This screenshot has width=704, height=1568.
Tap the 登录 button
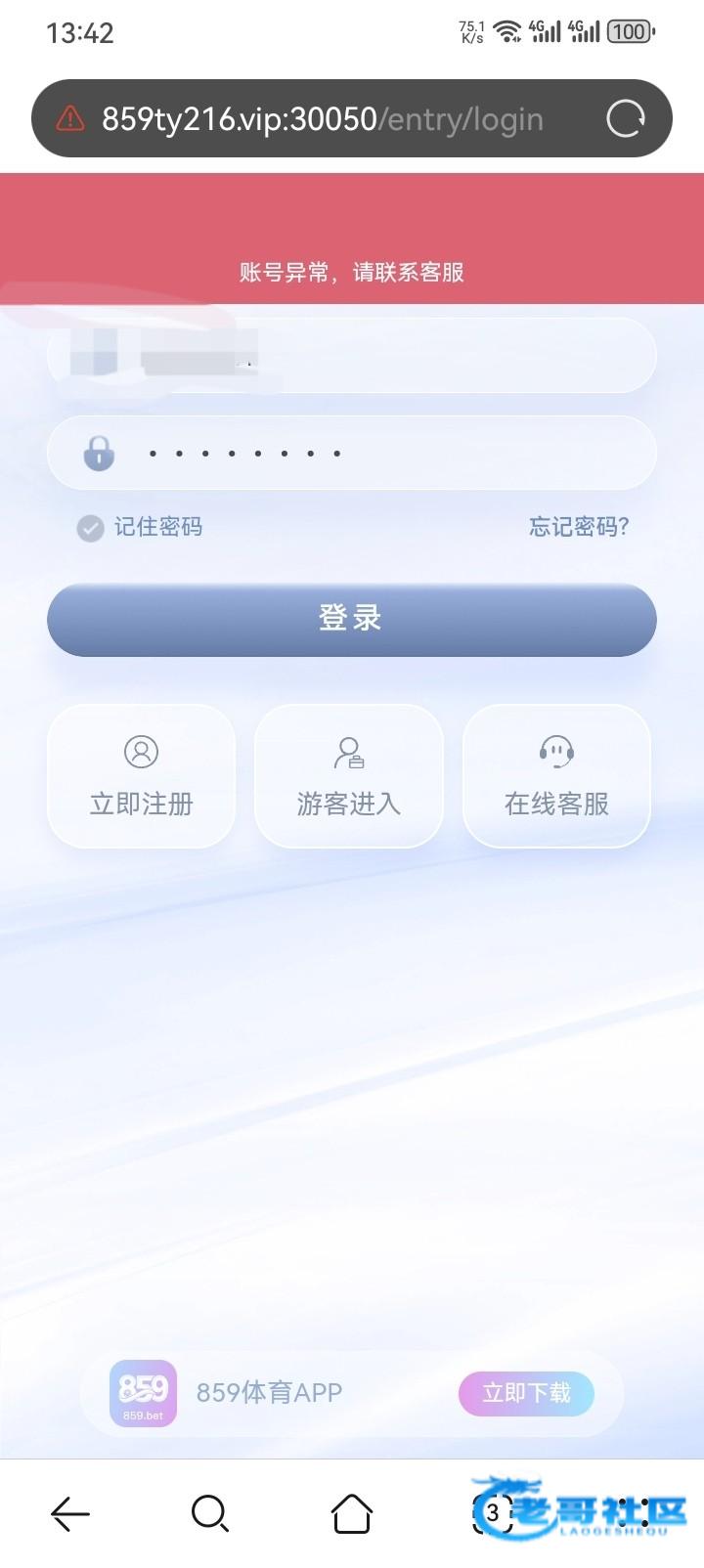(x=351, y=620)
